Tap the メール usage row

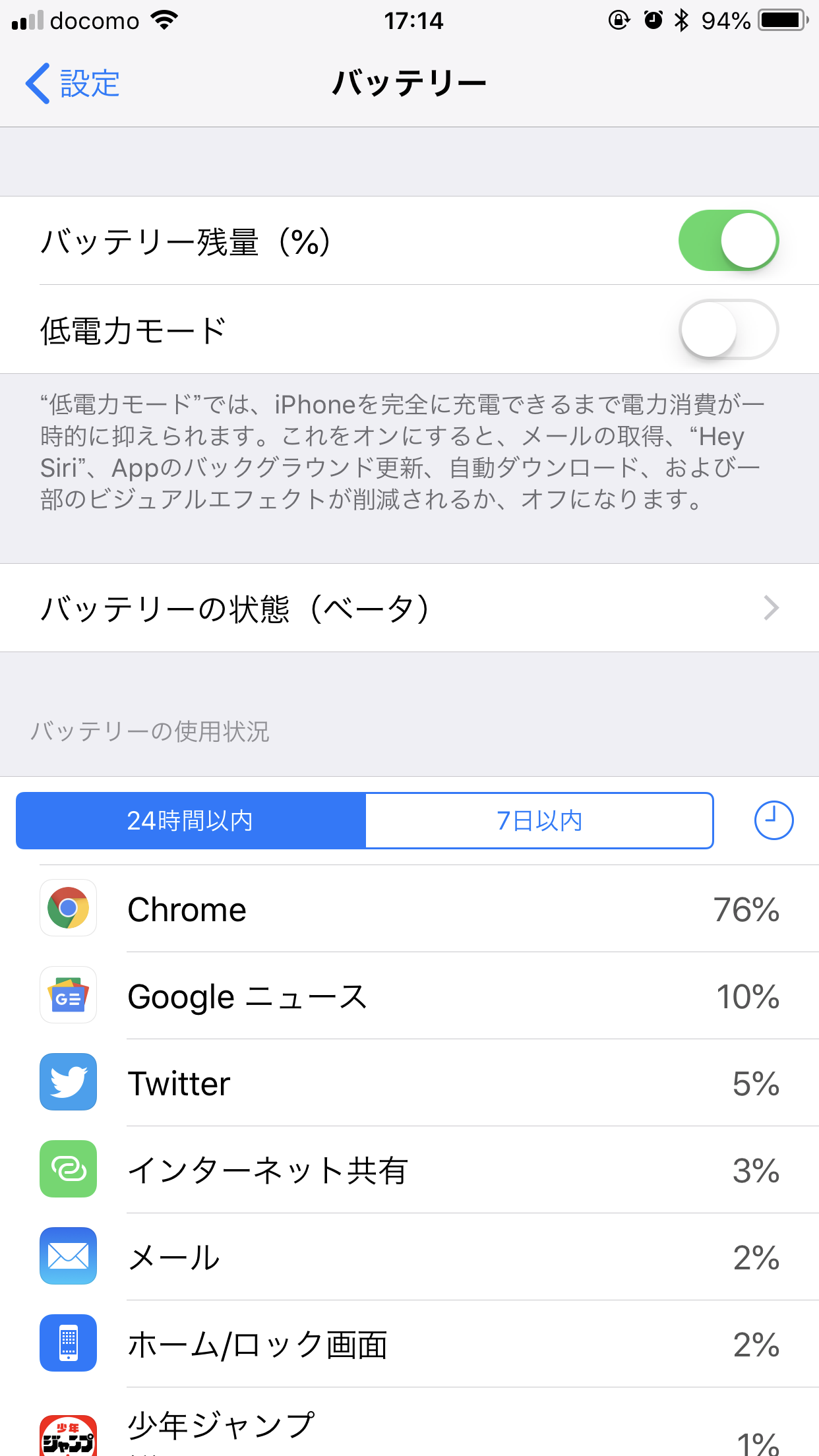(409, 1257)
